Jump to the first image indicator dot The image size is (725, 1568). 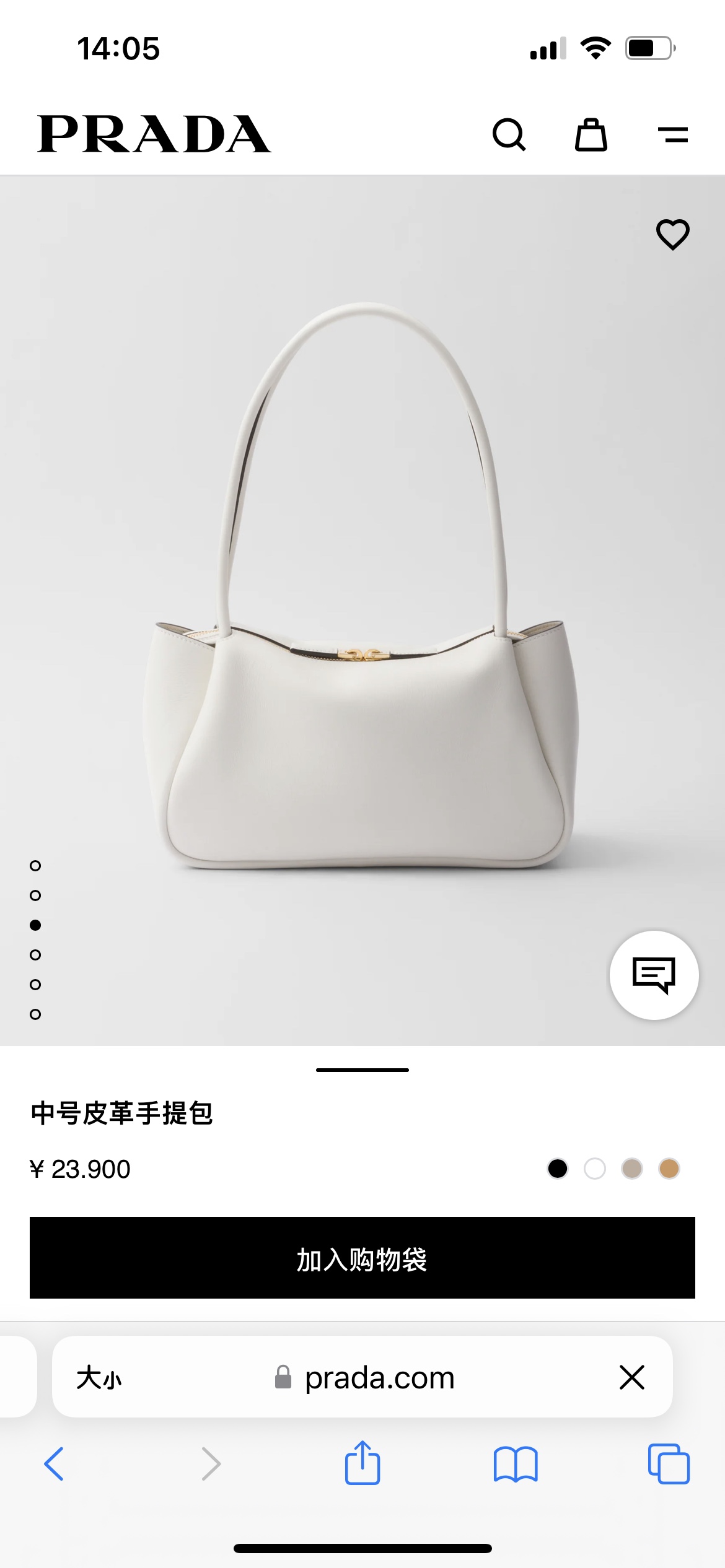tap(35, 866)
